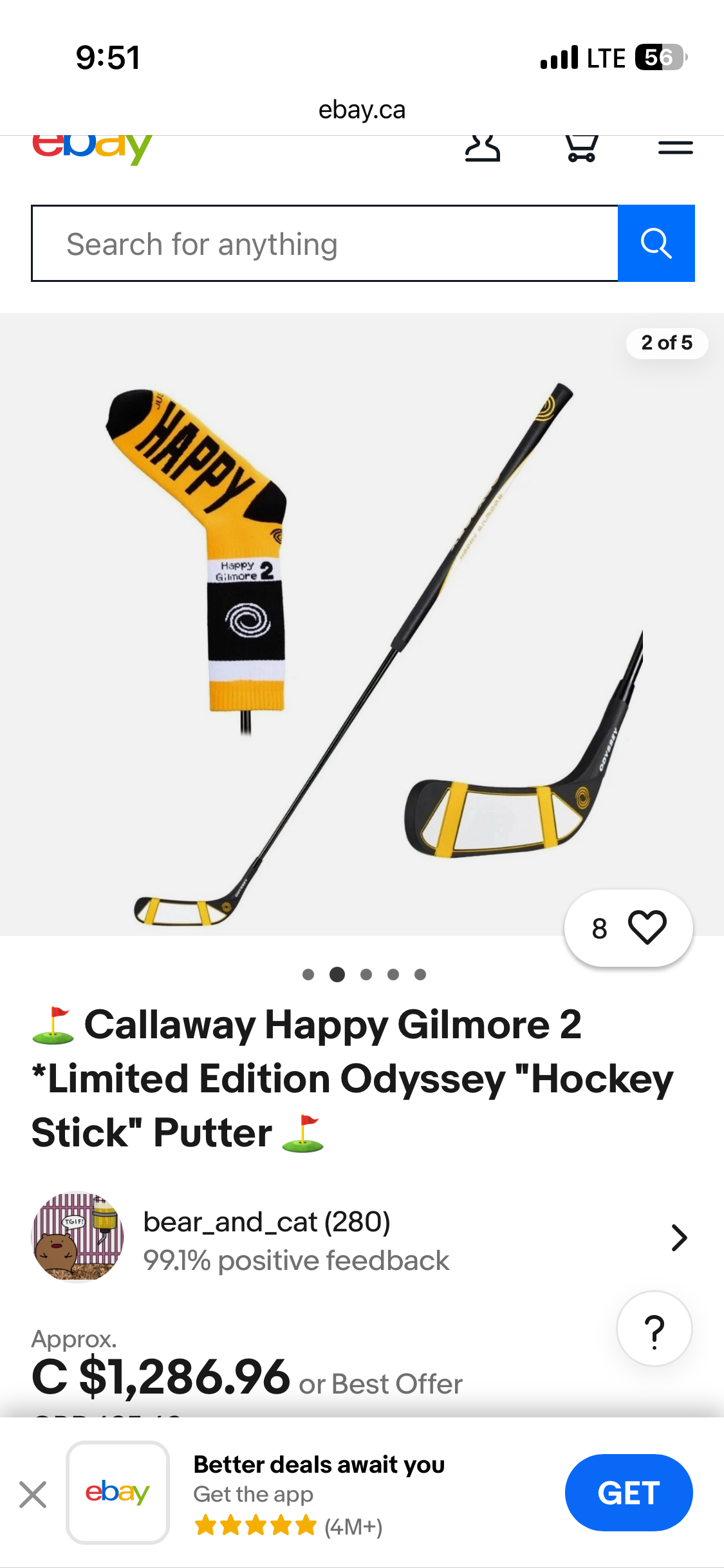Dismiss the Get the app banner

pyautogui.click(x=33, y=1494)
